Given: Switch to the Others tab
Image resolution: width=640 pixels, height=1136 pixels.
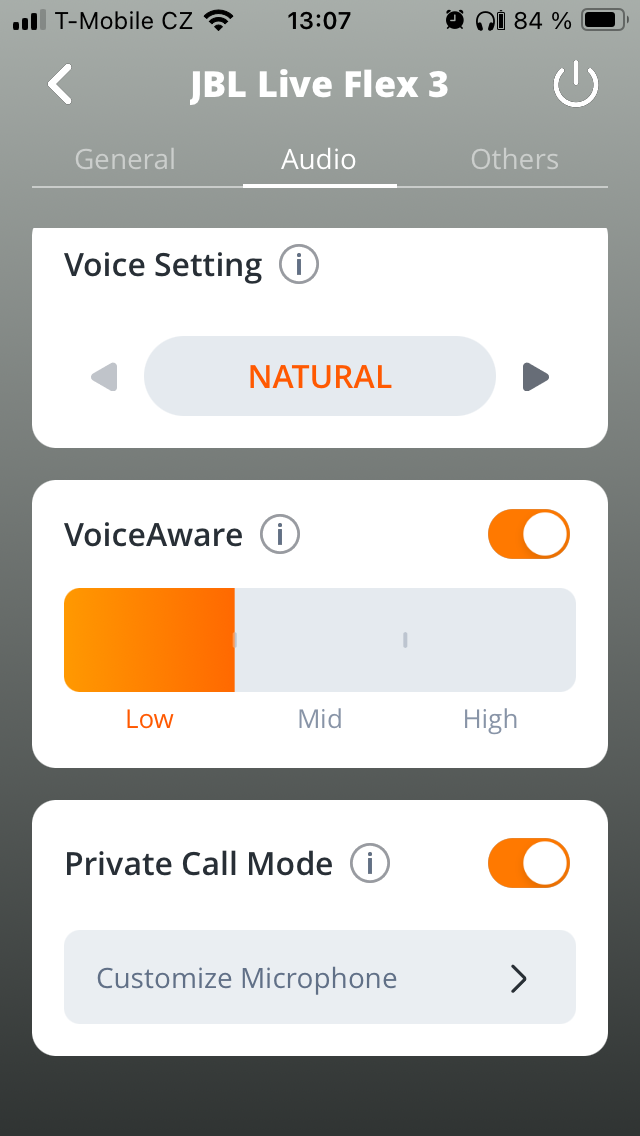Looking at the screenshot, I should (x=514, y=160).
